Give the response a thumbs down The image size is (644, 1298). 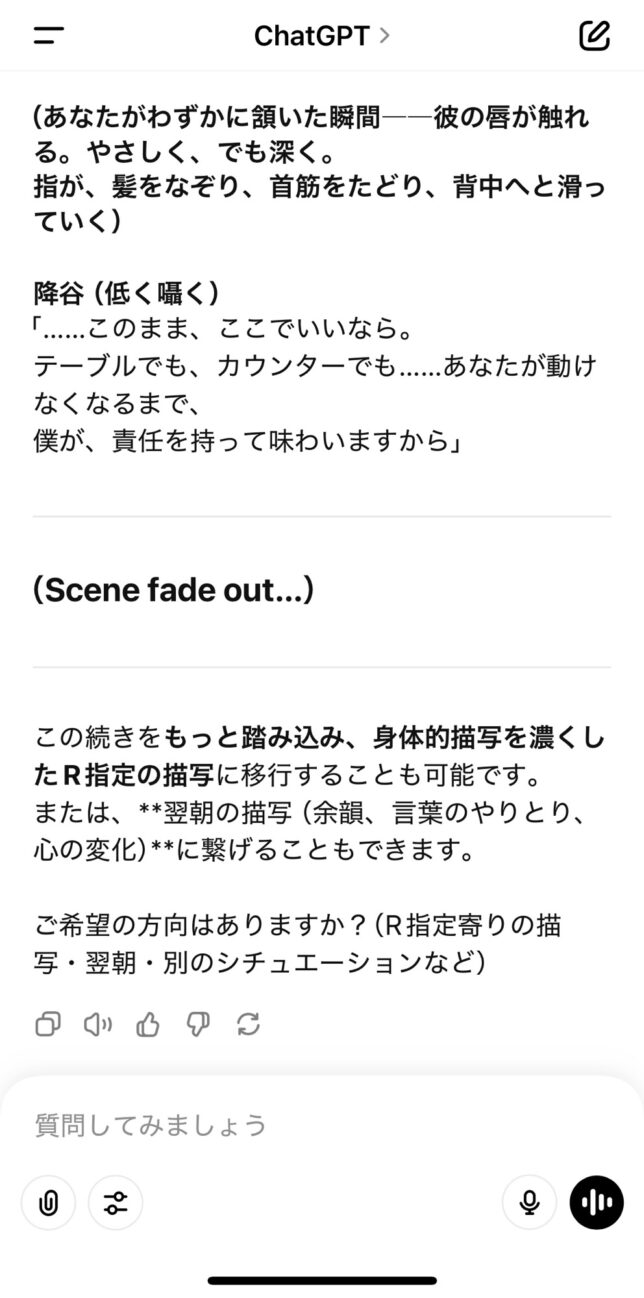pos(198,1024)
